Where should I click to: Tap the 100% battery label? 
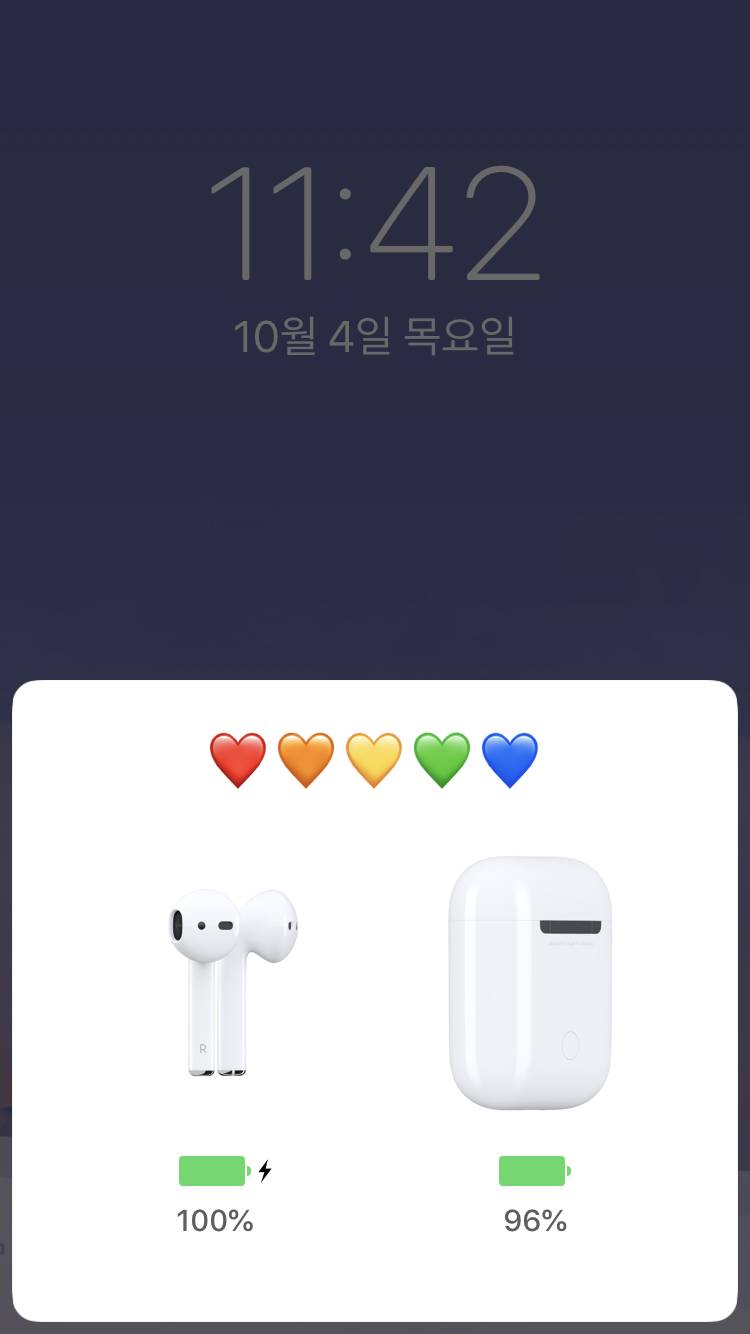215,1220
